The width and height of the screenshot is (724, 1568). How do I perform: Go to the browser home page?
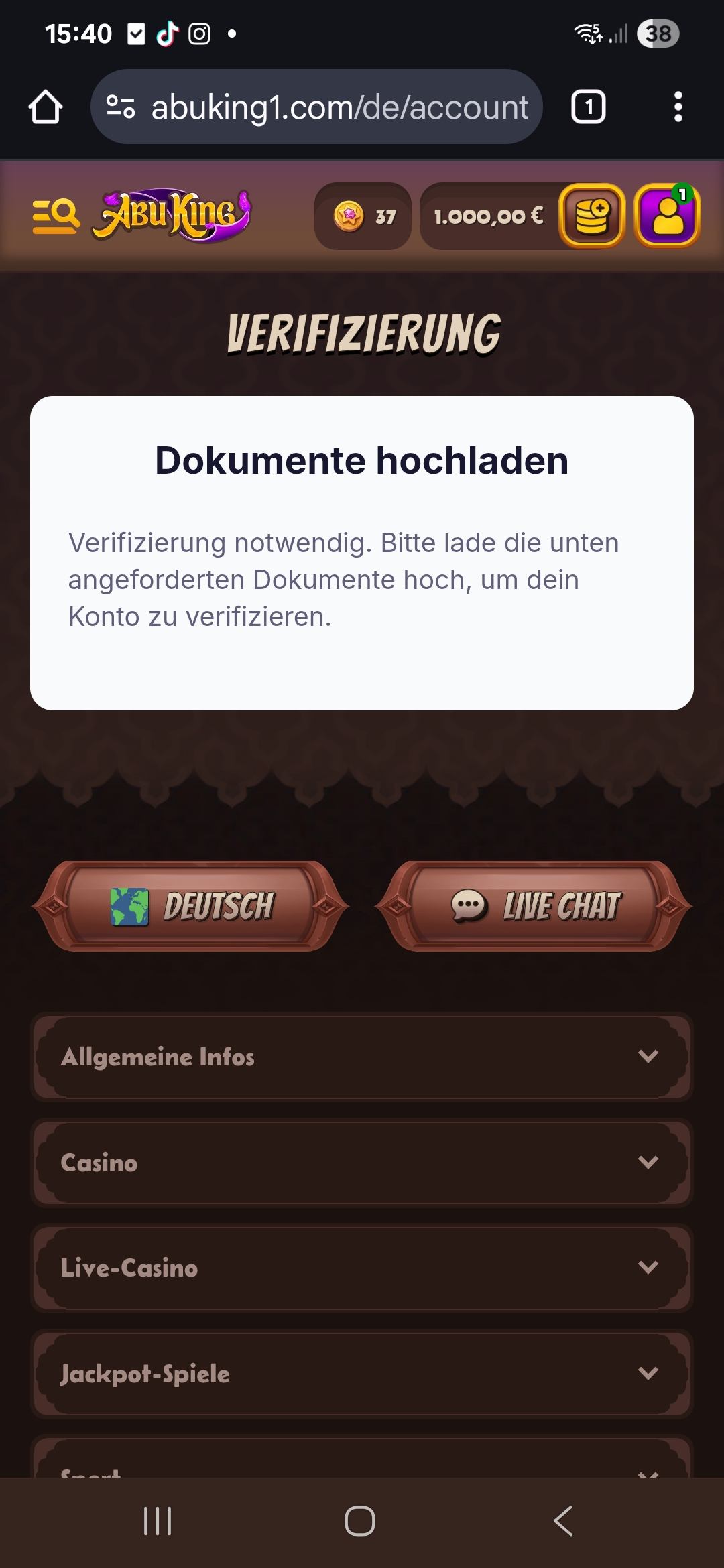(x=46, y=107)
